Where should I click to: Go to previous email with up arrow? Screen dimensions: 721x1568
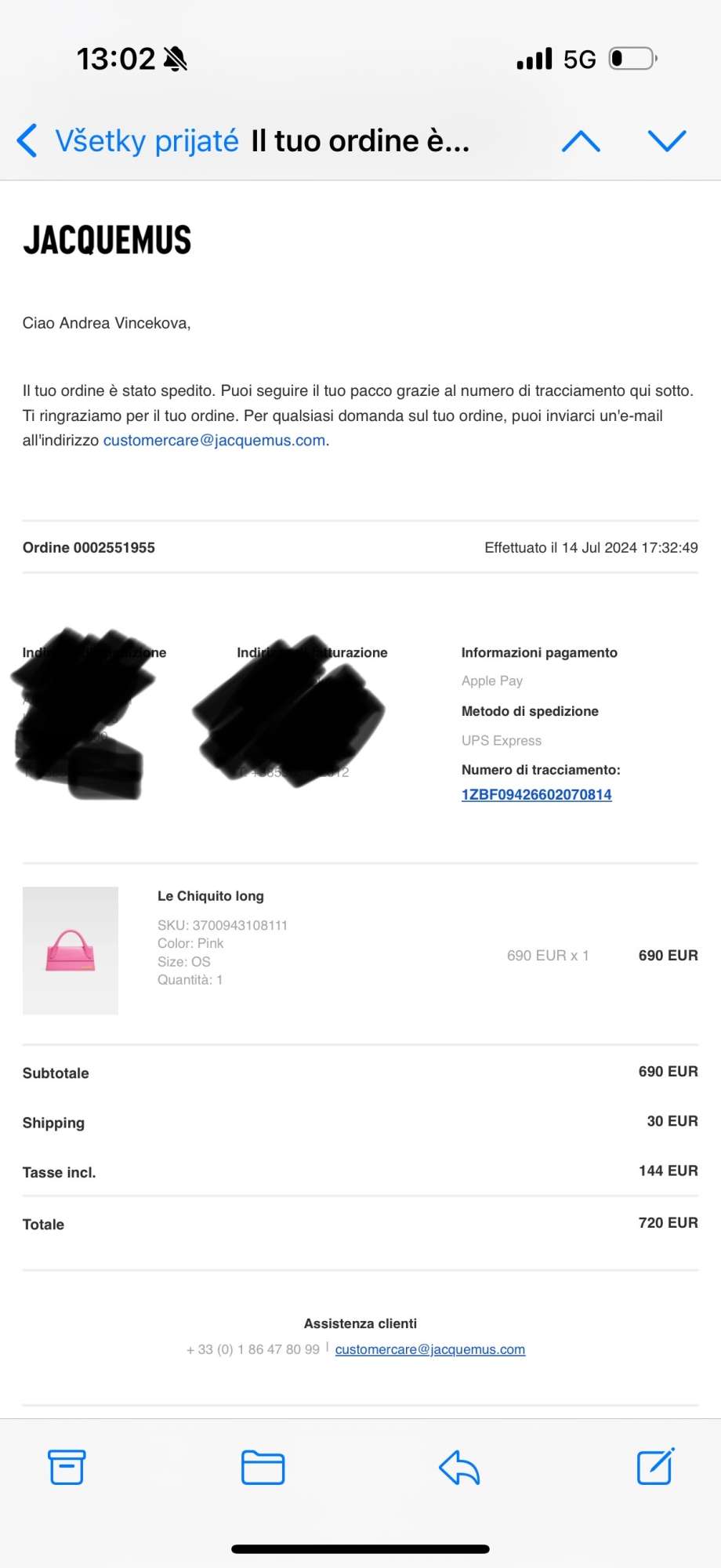(581, 141)
